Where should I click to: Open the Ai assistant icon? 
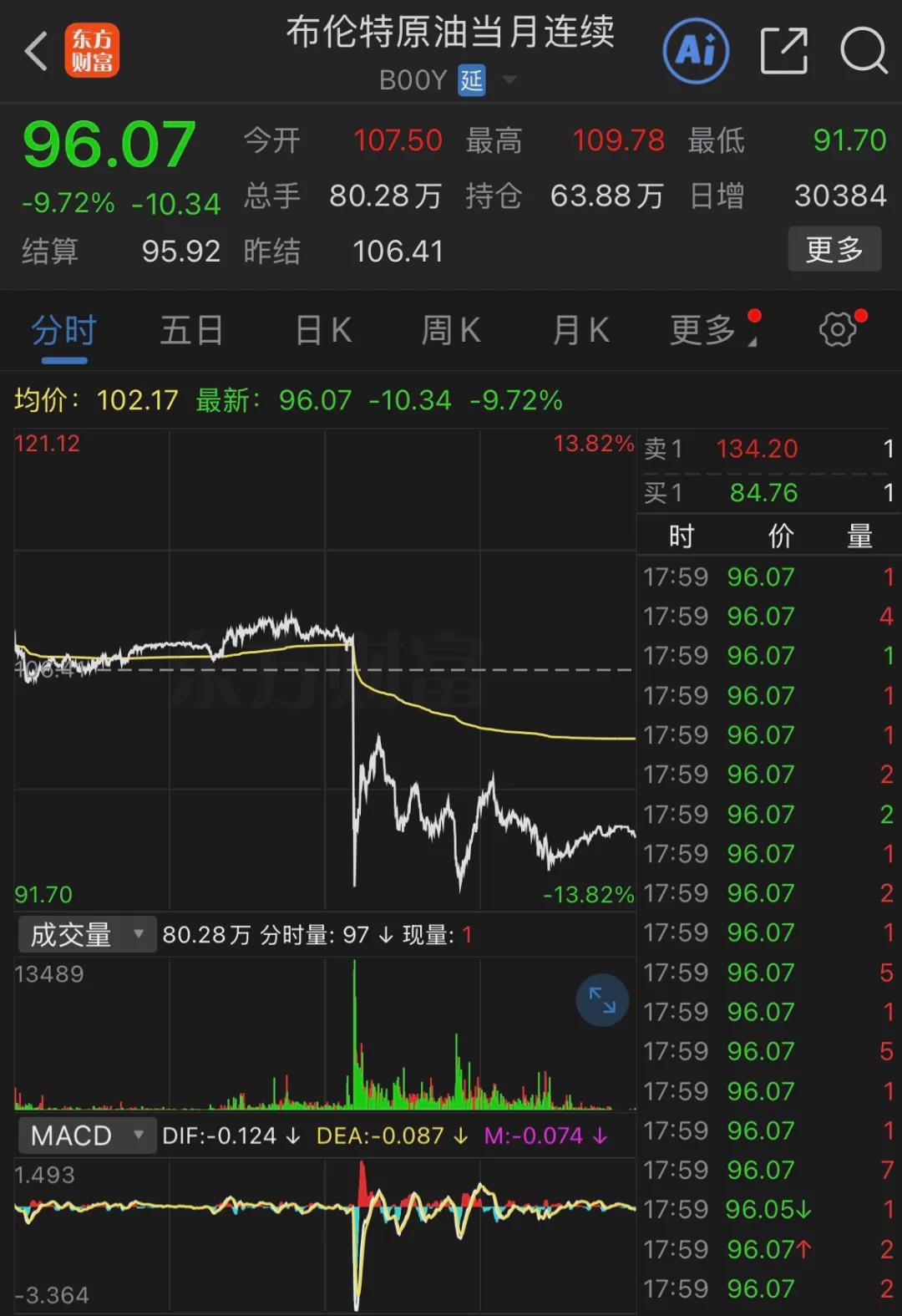click(x=696, y=51)
